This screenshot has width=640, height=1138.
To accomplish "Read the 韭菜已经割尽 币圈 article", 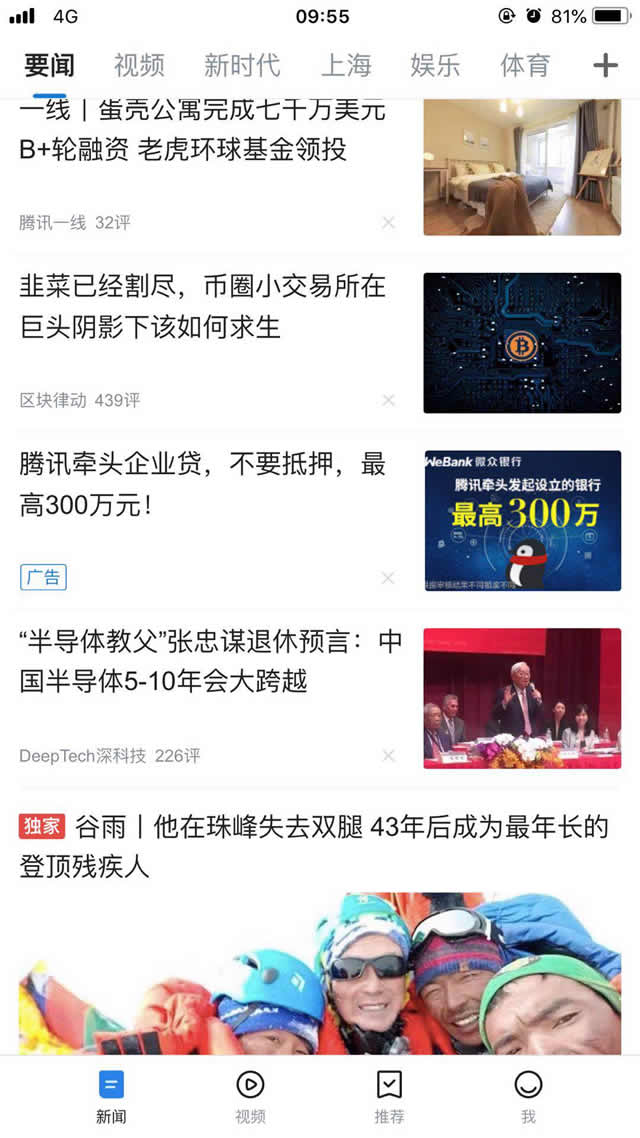I will tap(200, 307).
